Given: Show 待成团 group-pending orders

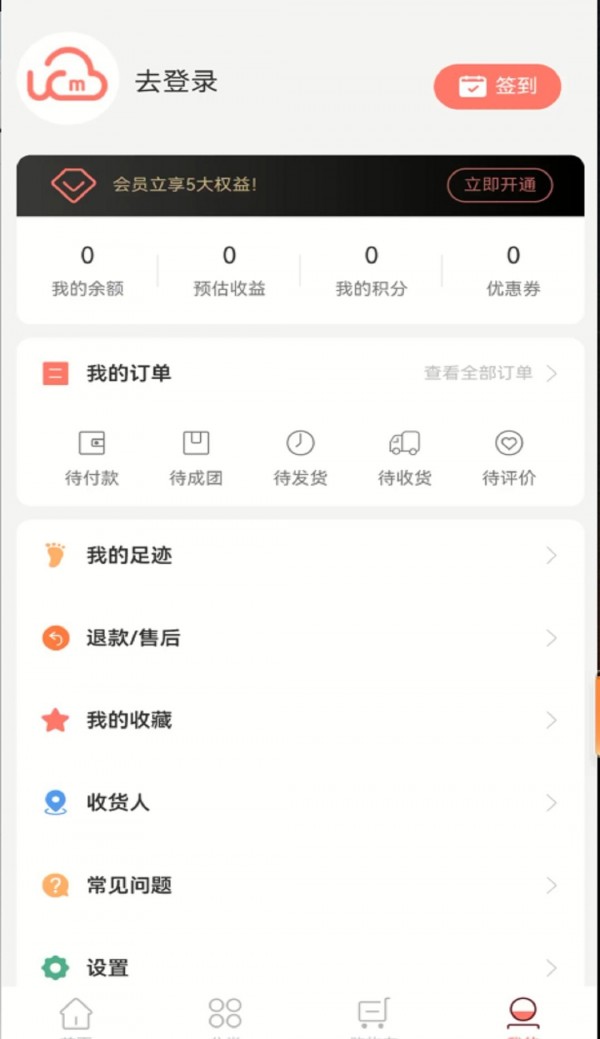Looking at the screenshot, I should [x=196, y=458].
